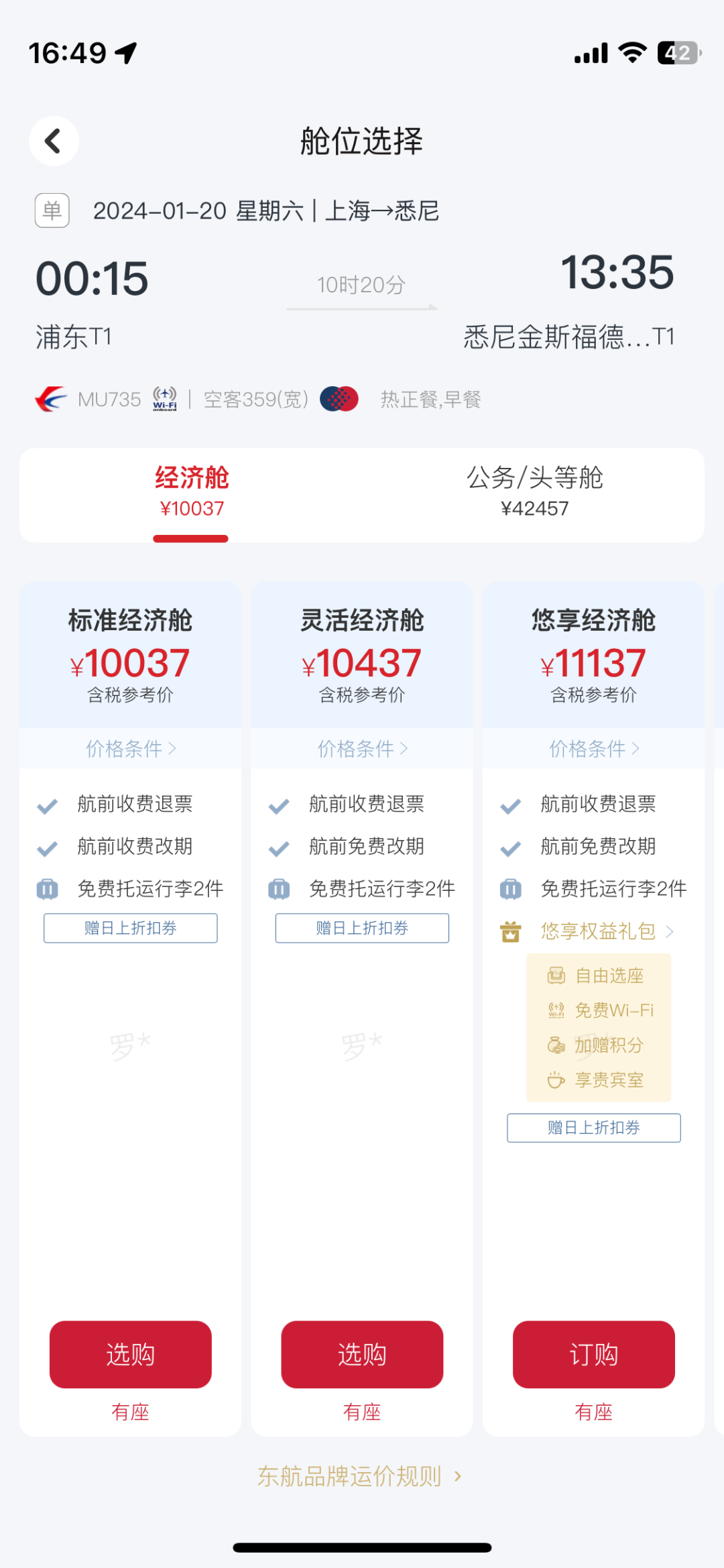Open the 悠享权益礼包 details
724x1568 pixels.
tap(599, 931)
